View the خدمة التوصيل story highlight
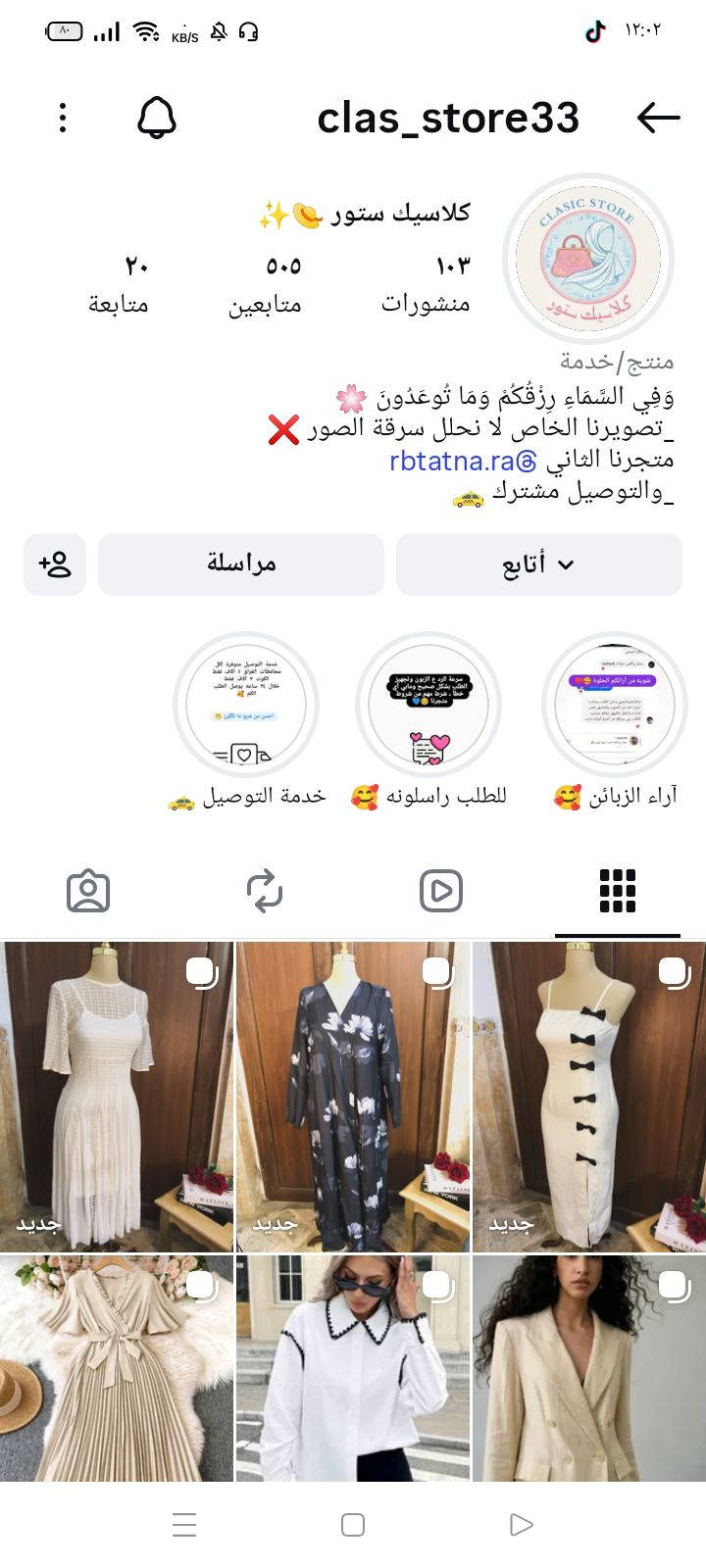The height and width of the screenshot is (1568, 706). pyautogui.click(x=246, y=706)
